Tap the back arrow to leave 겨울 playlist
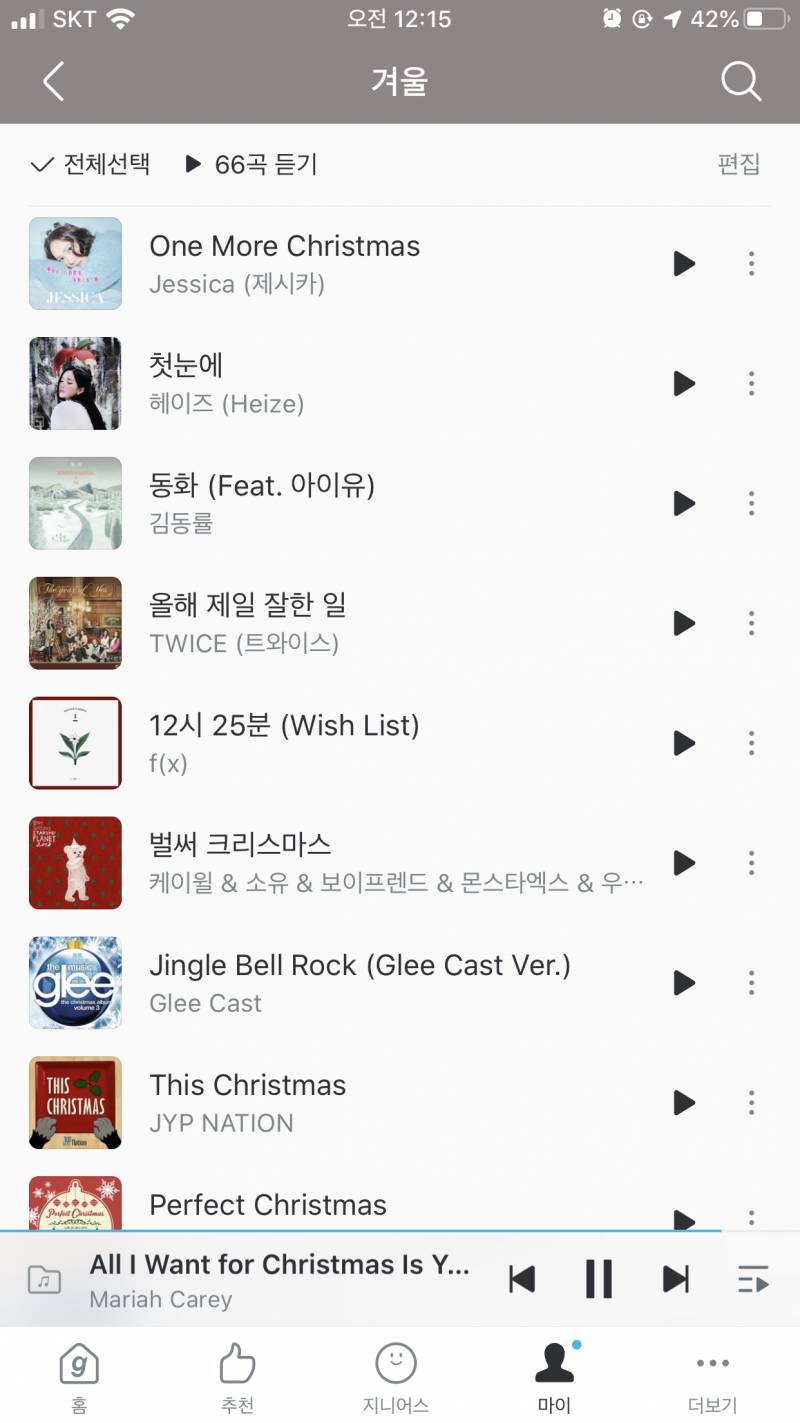 (x=53, y=82)
